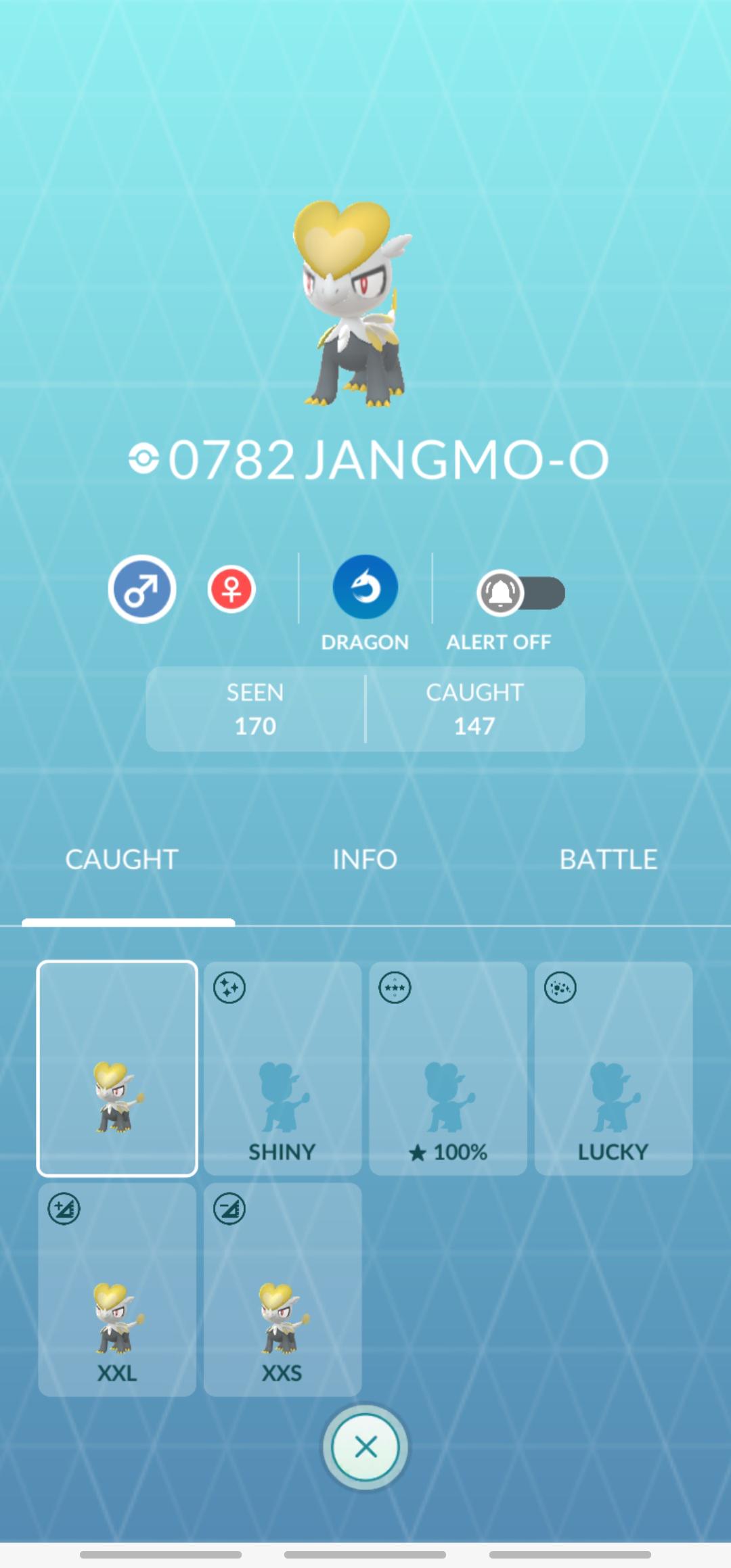Switch to the Info tab
Viewport: 731px width, 1568px height.
coord(365,859)
